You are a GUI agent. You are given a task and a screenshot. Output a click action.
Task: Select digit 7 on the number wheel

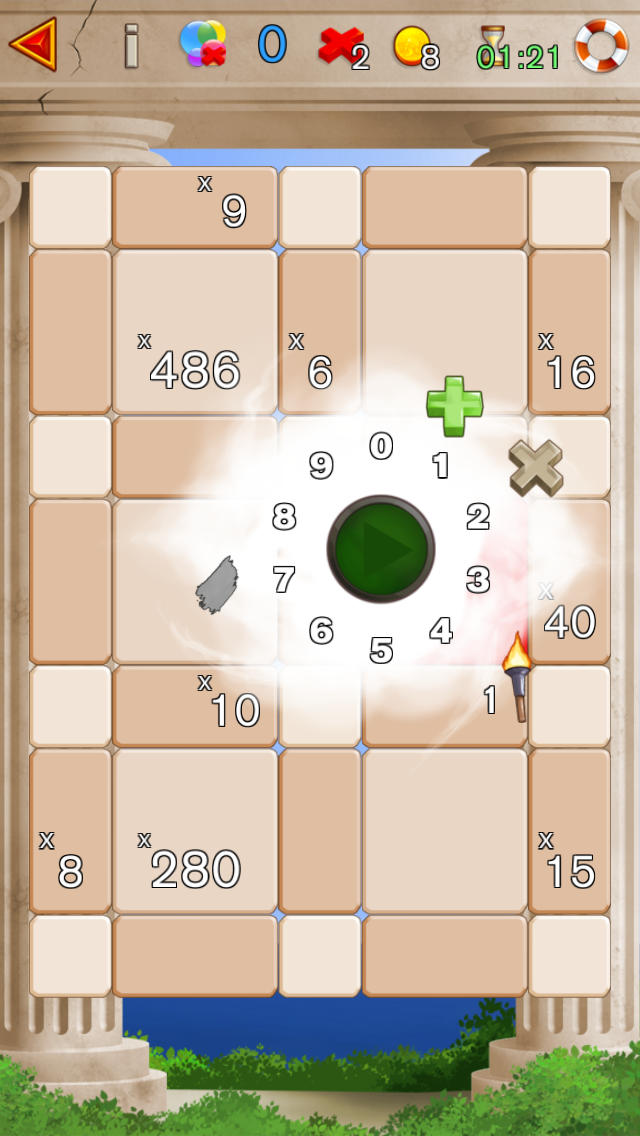[284, 580]
